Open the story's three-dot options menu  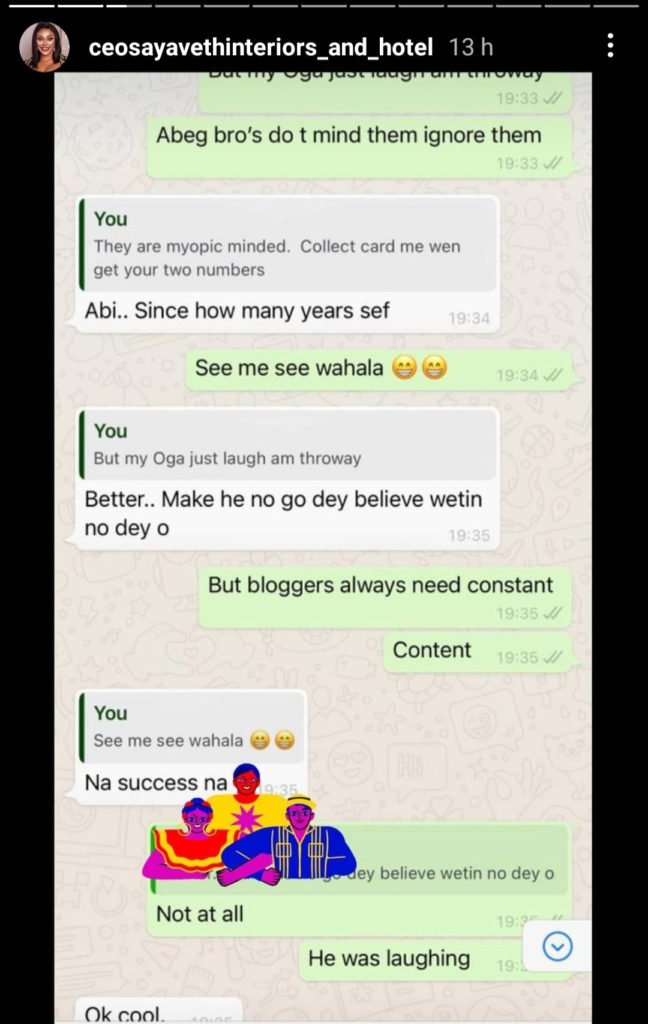click(x=610, y=46)
